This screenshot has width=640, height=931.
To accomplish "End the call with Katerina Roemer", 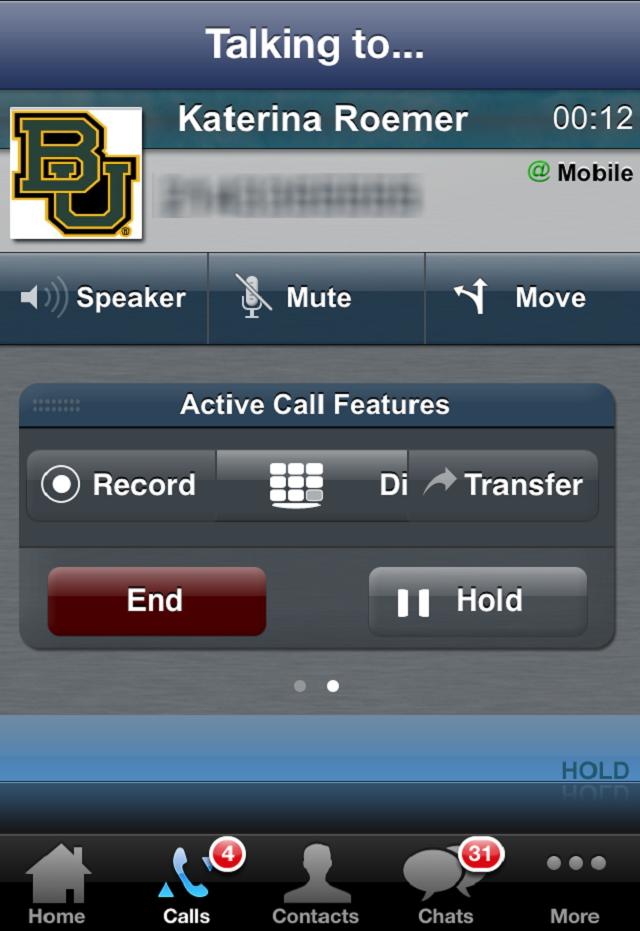I will [x=157, y=601].
